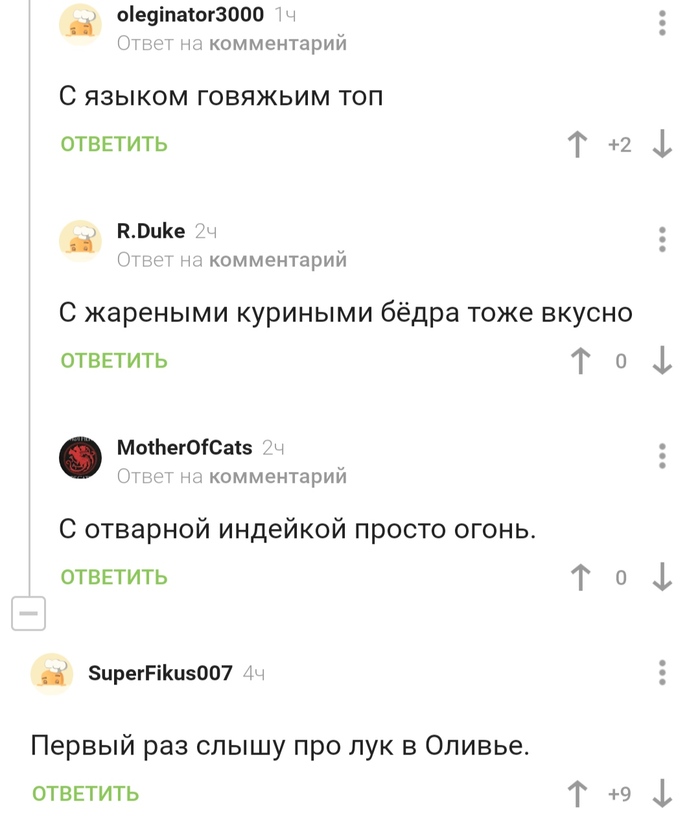Downvote SuperFikus007's comment
The image size is (700, 824).
[661, 794]
